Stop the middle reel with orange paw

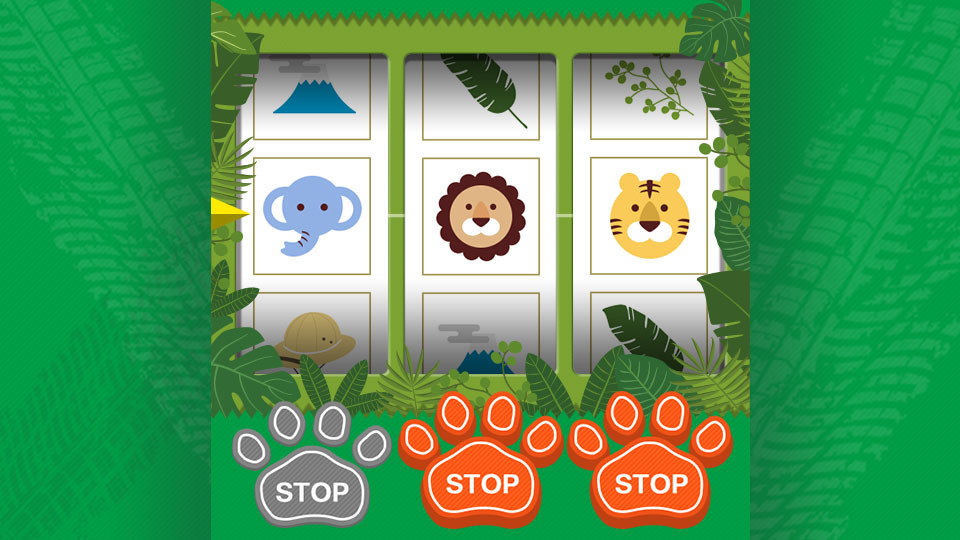[482, 485]
